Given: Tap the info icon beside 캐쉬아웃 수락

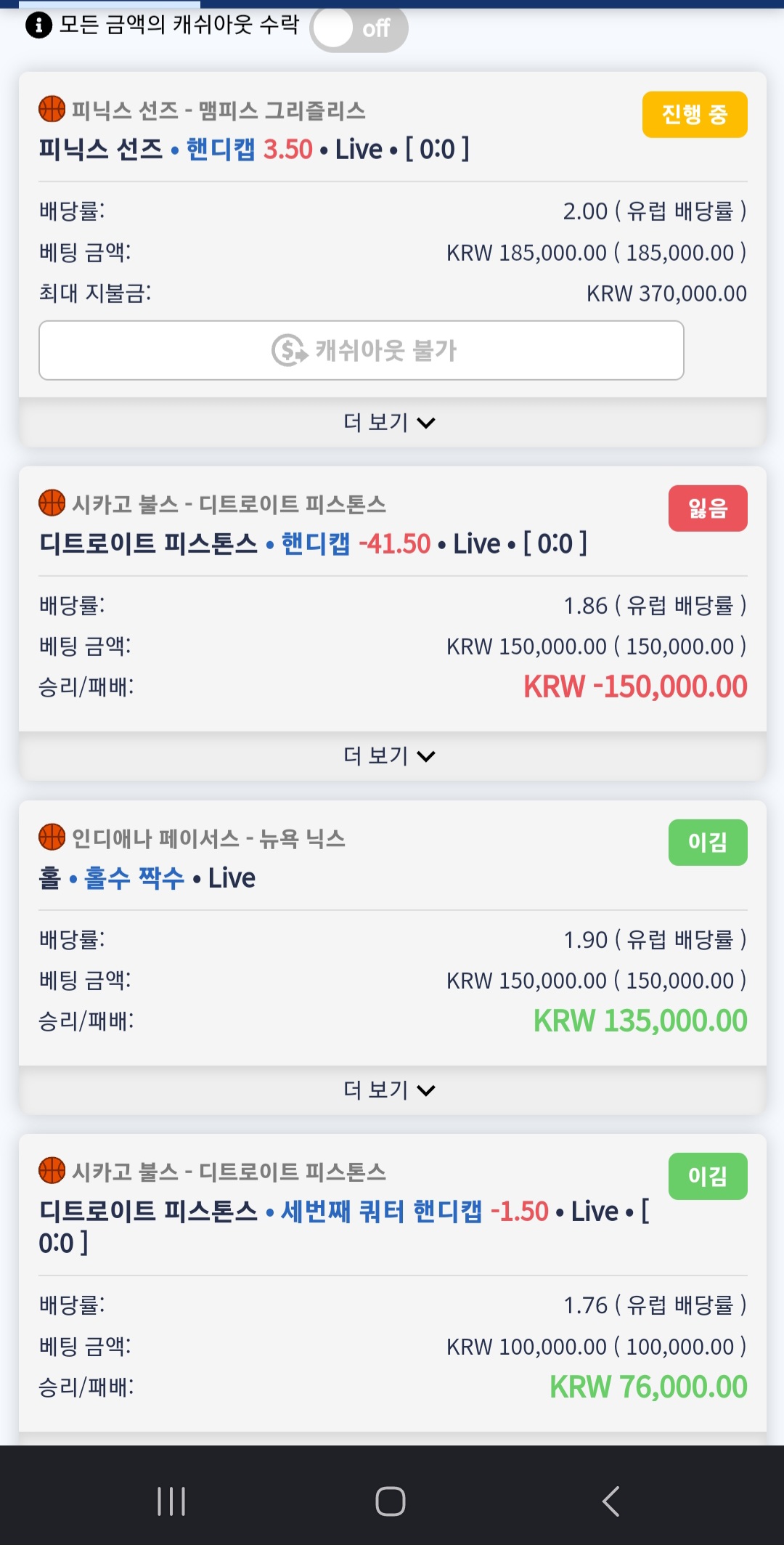Looking at the screenshot, I should coord(38,25).
